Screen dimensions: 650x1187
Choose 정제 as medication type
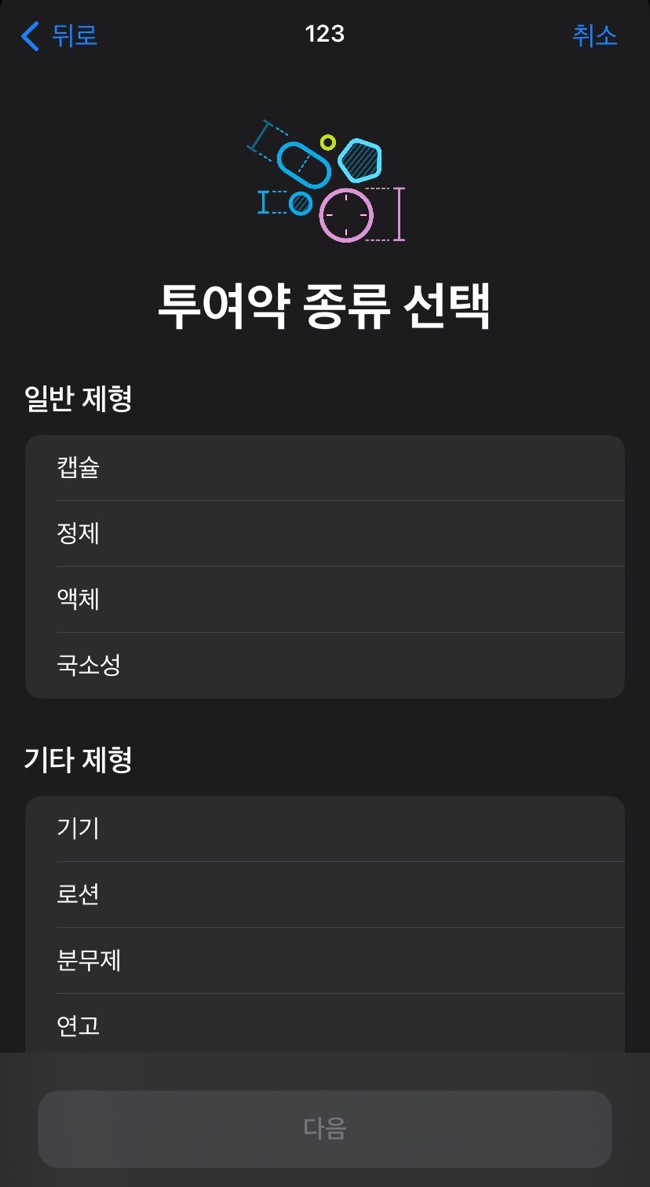pyautogui.click(x=325, y=534)
